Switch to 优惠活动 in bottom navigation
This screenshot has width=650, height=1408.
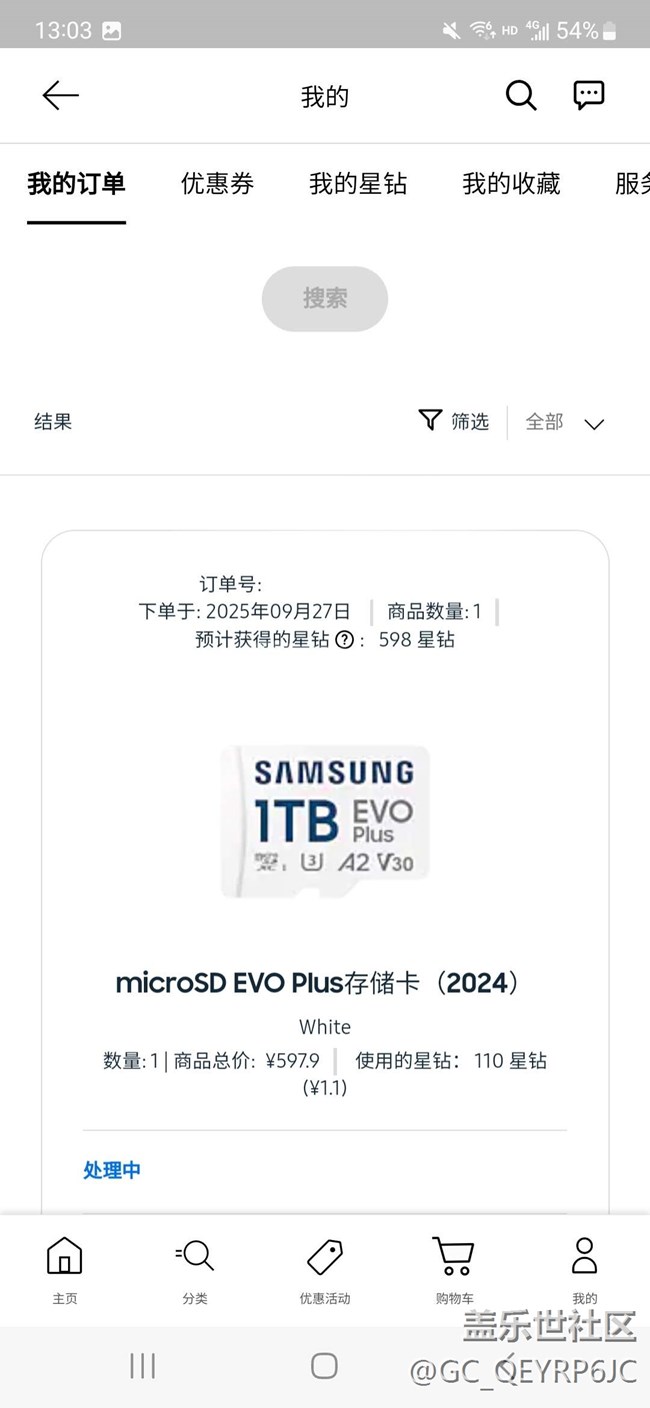point(325,1268)
